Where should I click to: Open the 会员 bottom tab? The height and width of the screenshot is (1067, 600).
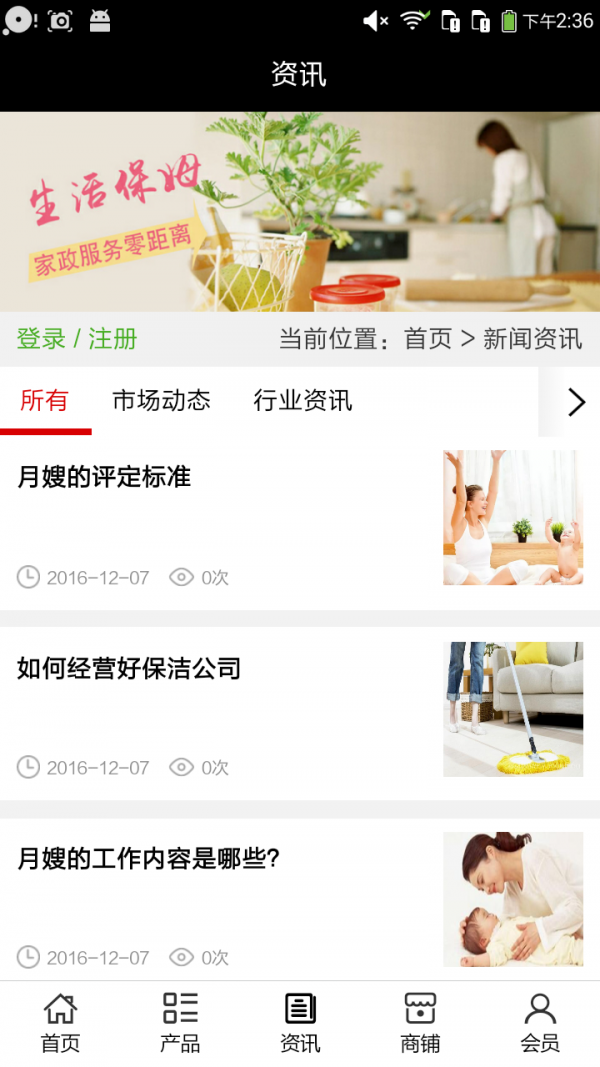point(540,1023)
